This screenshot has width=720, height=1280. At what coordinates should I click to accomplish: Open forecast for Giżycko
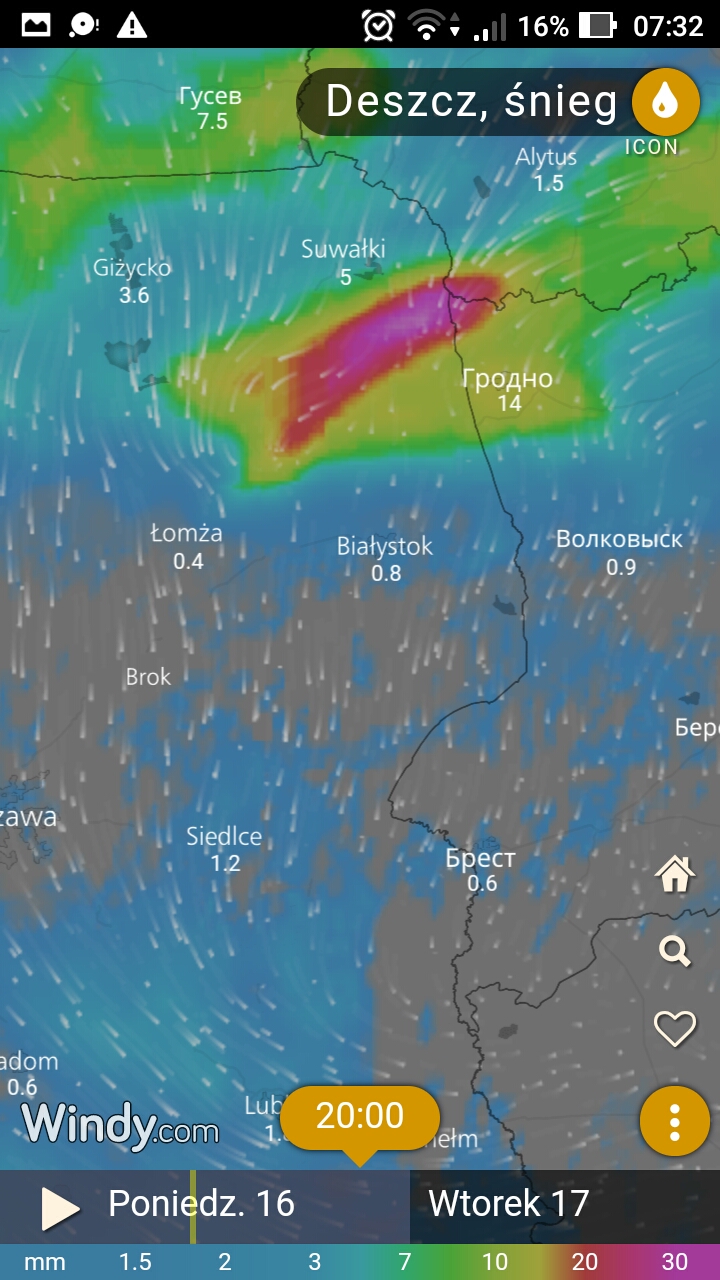tap(132, 280)
